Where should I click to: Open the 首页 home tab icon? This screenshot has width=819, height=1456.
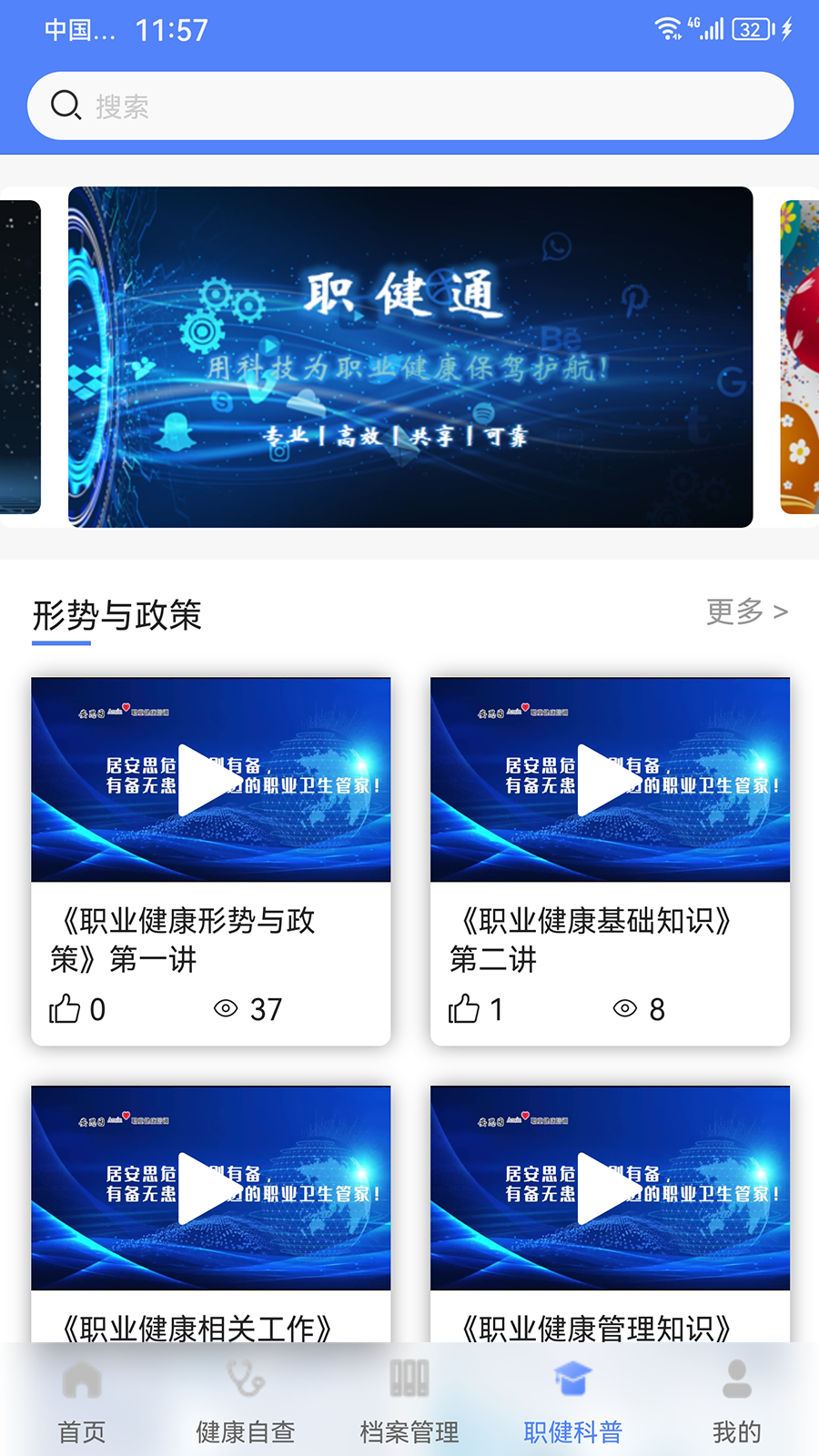[x=82, y=1383]
